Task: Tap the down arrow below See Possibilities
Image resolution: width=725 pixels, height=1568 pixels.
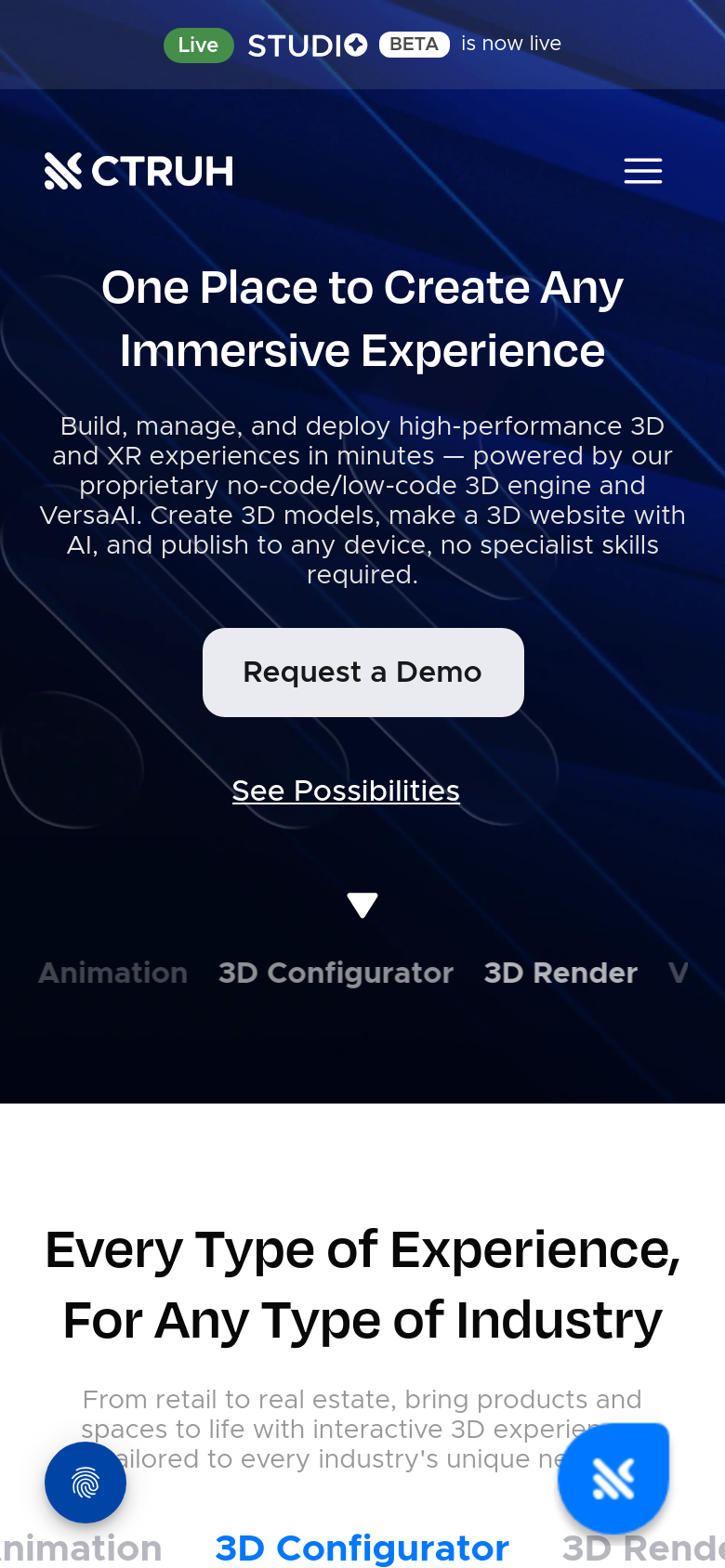Action: click(x=362, y=905)
